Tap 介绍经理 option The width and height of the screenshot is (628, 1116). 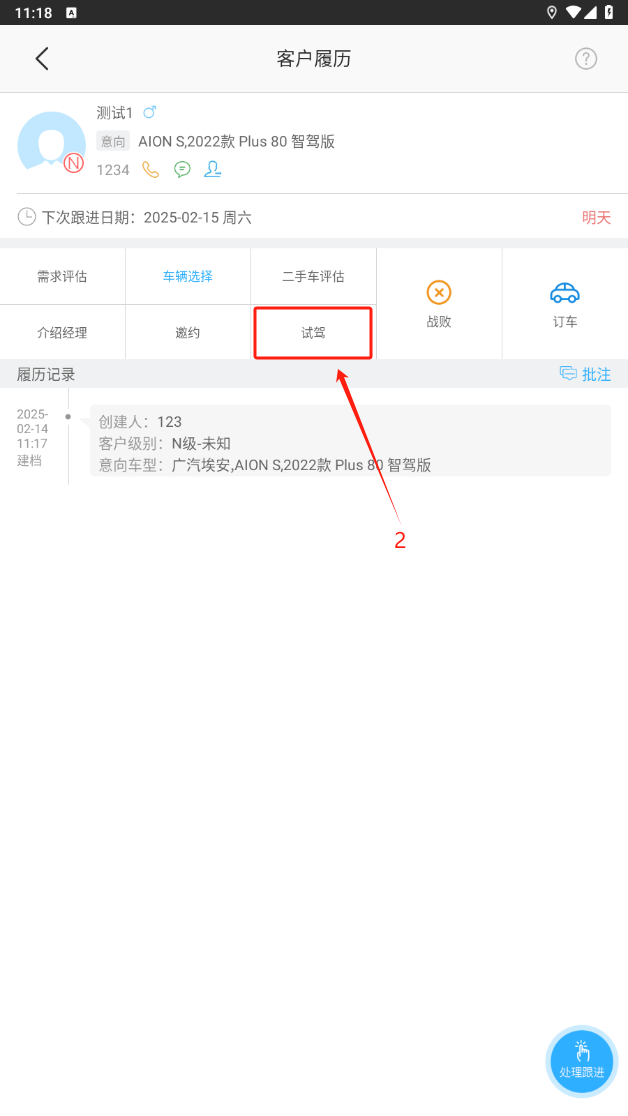62,332
